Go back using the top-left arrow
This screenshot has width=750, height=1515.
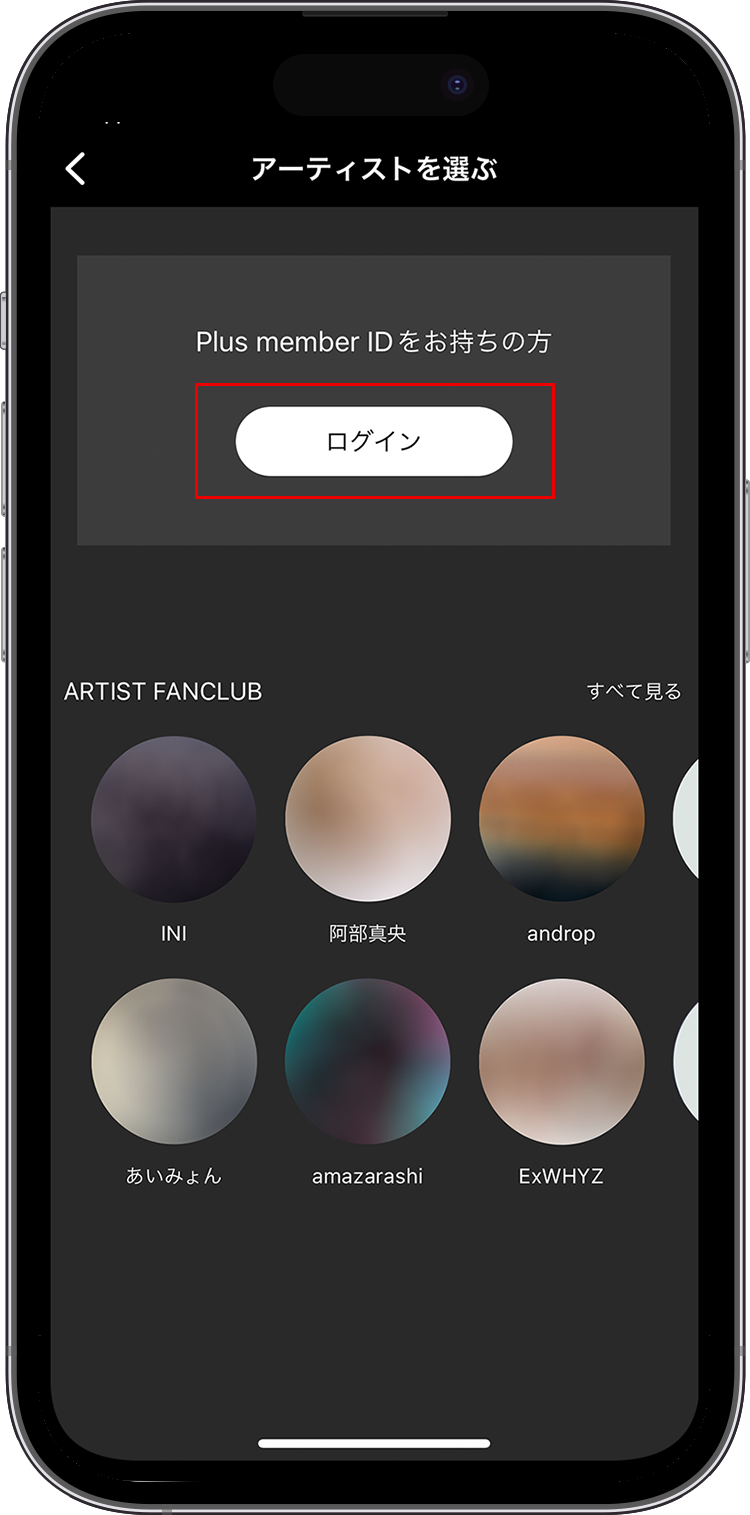pyautogui.click(x=76, y=169)
